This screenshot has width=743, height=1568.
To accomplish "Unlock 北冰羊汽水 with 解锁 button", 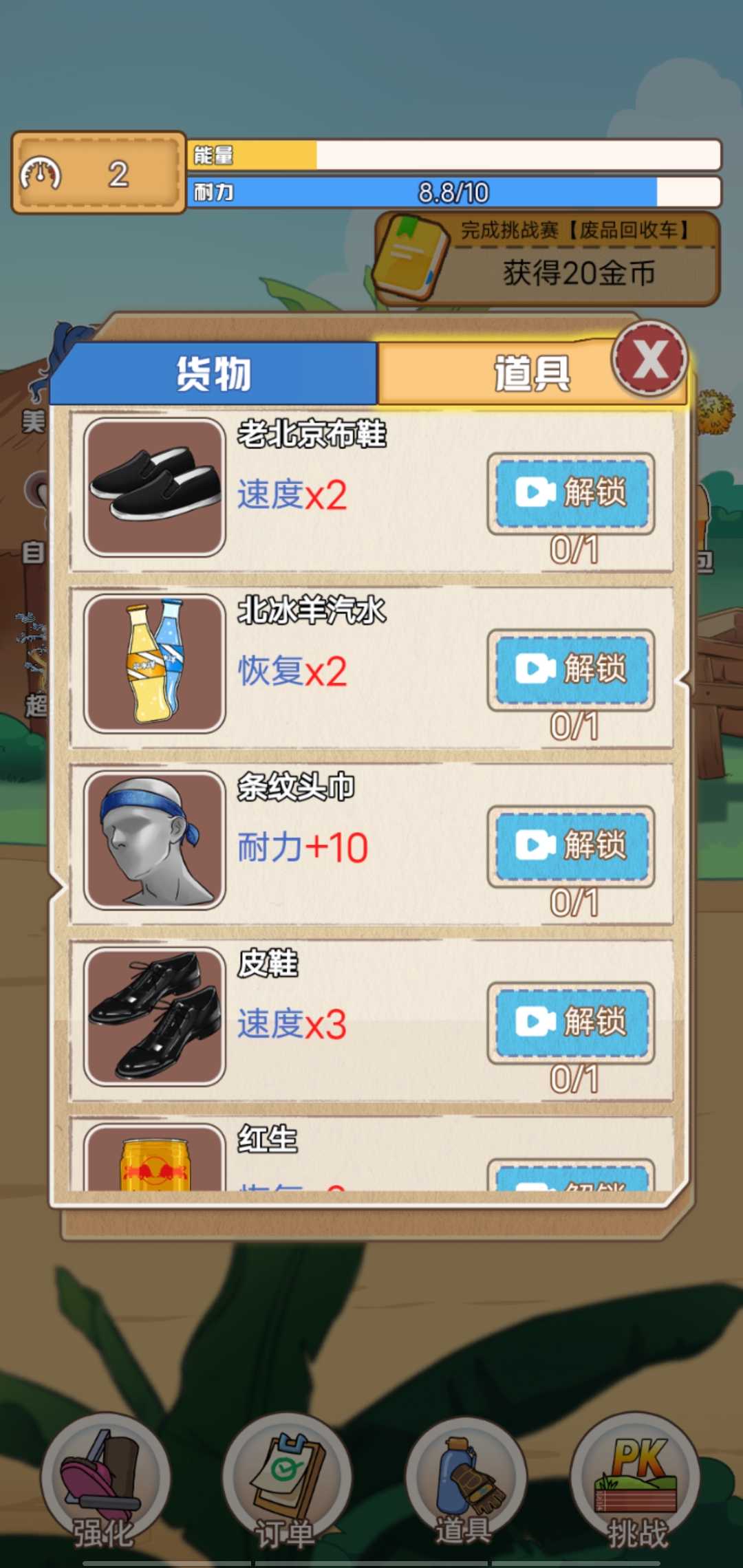I will (571, 671).
